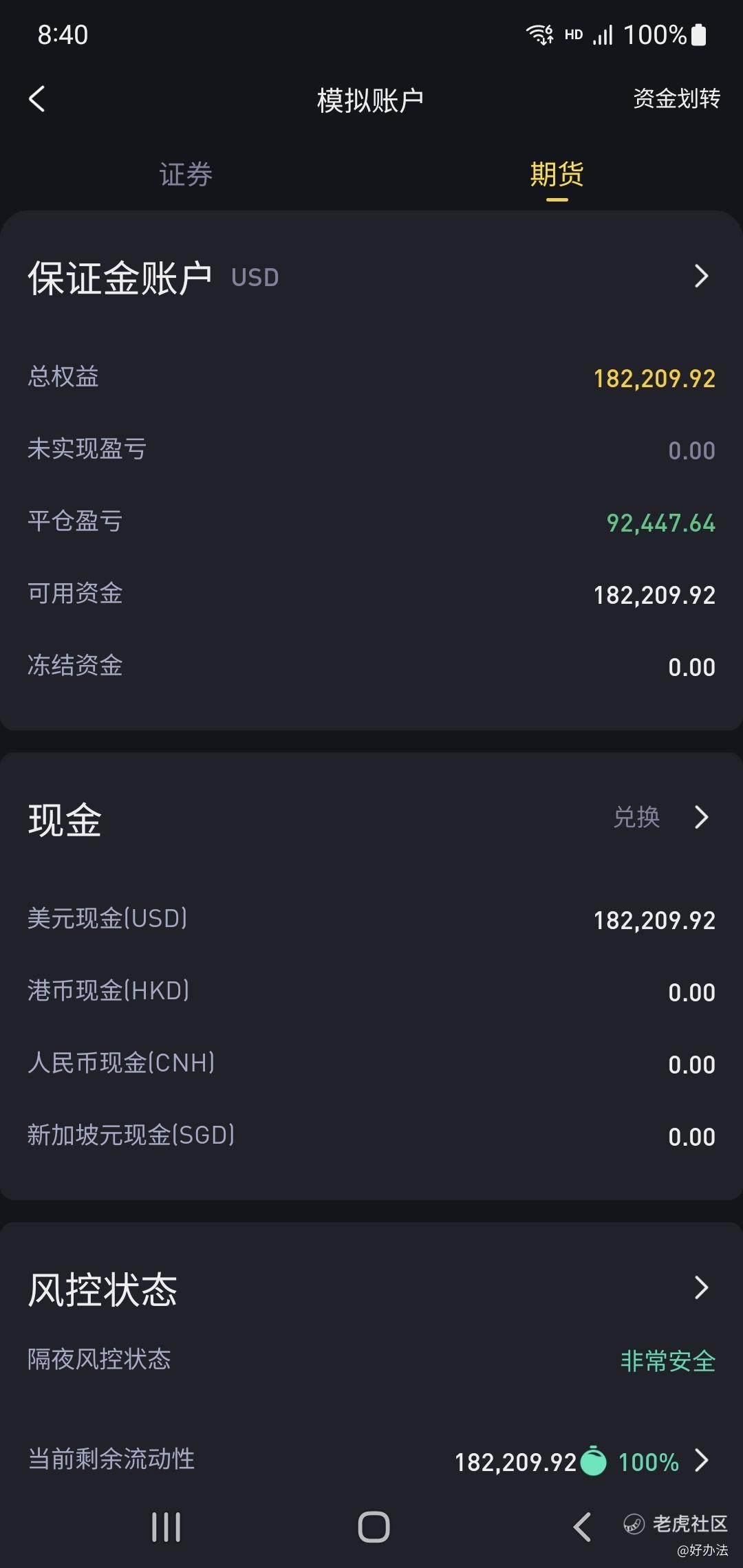View 当前剩余流动性 details

tap(701, 1459)
